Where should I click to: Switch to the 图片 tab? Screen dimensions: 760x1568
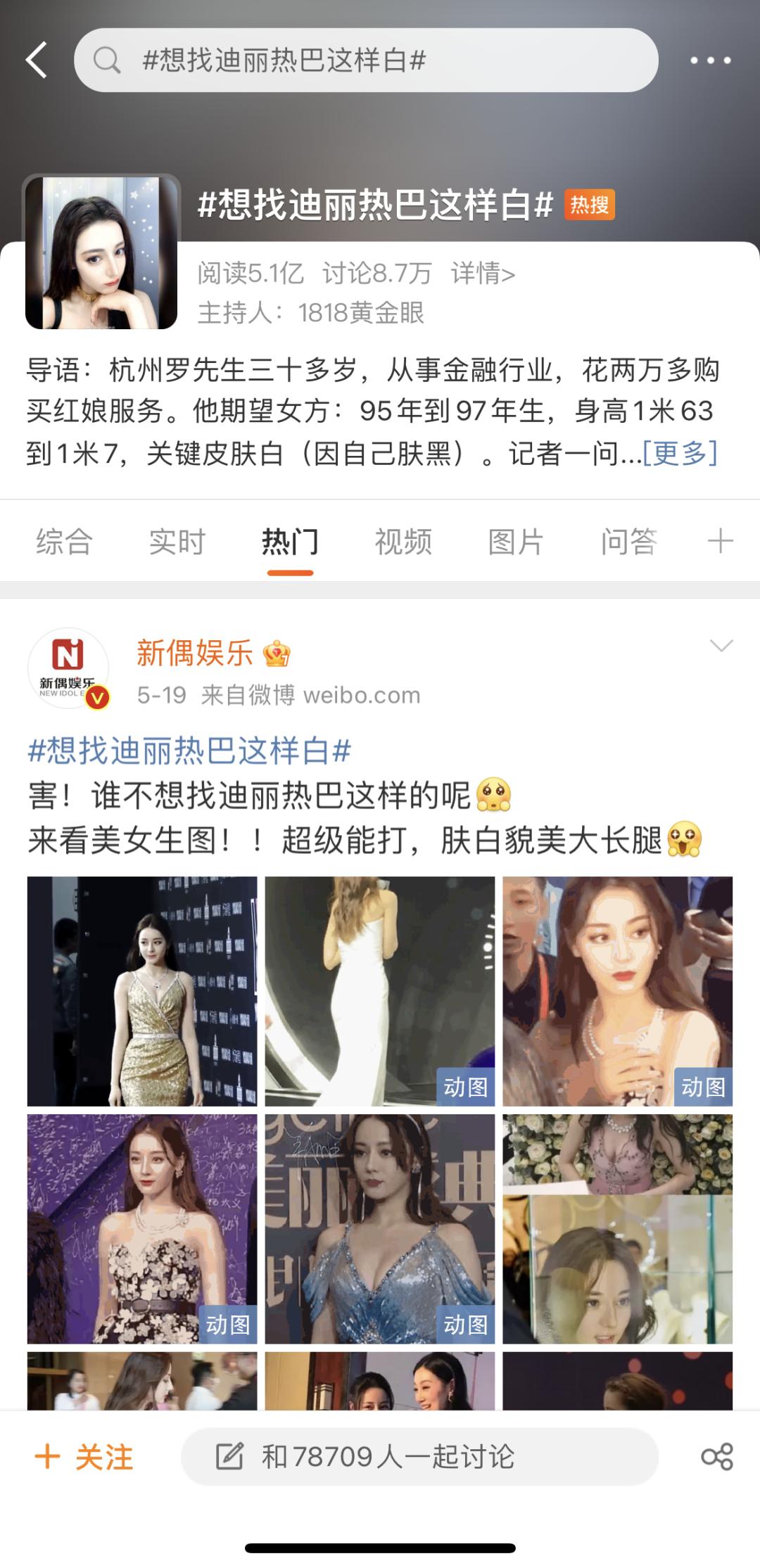516,542
